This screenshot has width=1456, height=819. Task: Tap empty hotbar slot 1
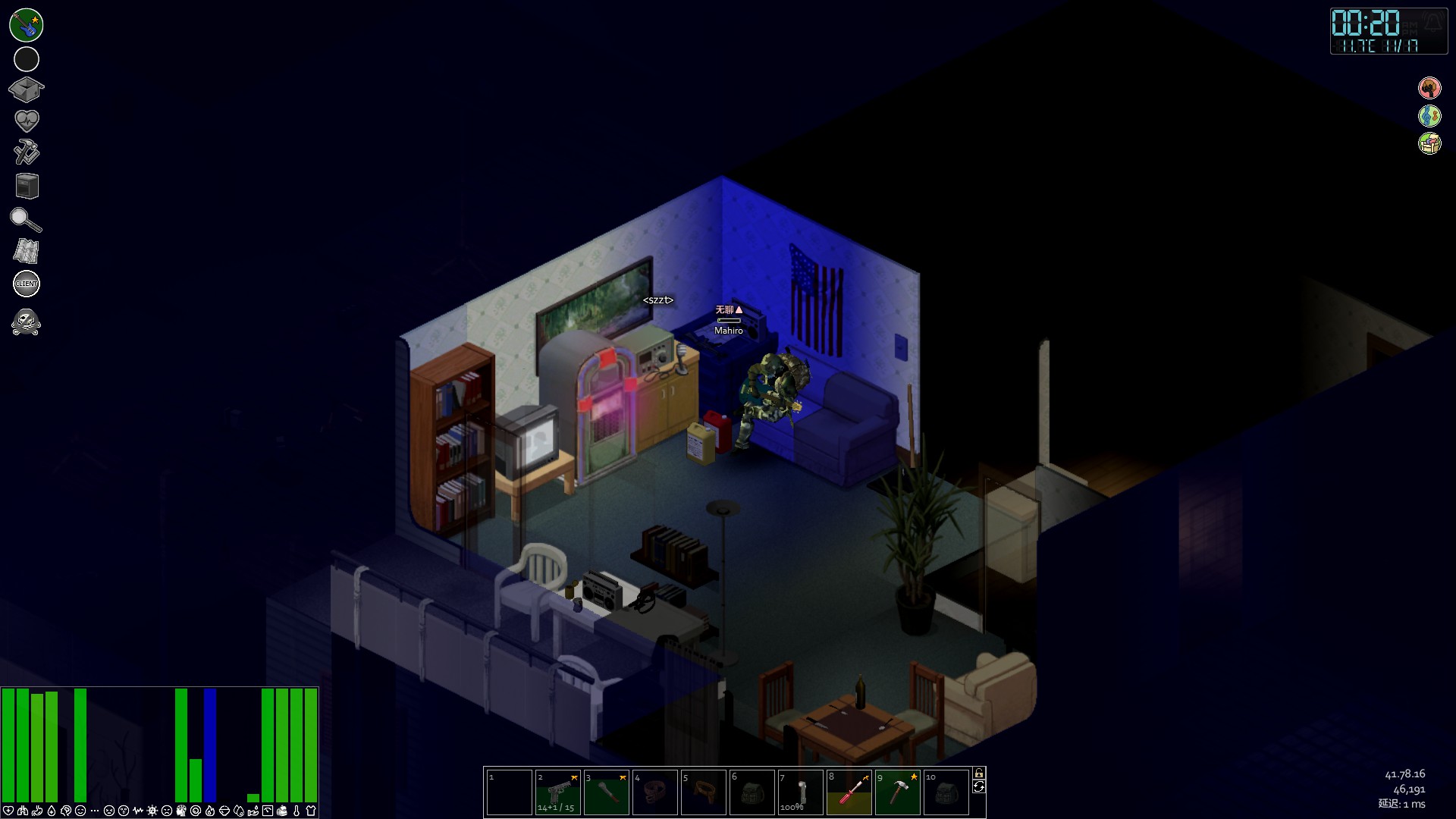click(x=509, y=792)
